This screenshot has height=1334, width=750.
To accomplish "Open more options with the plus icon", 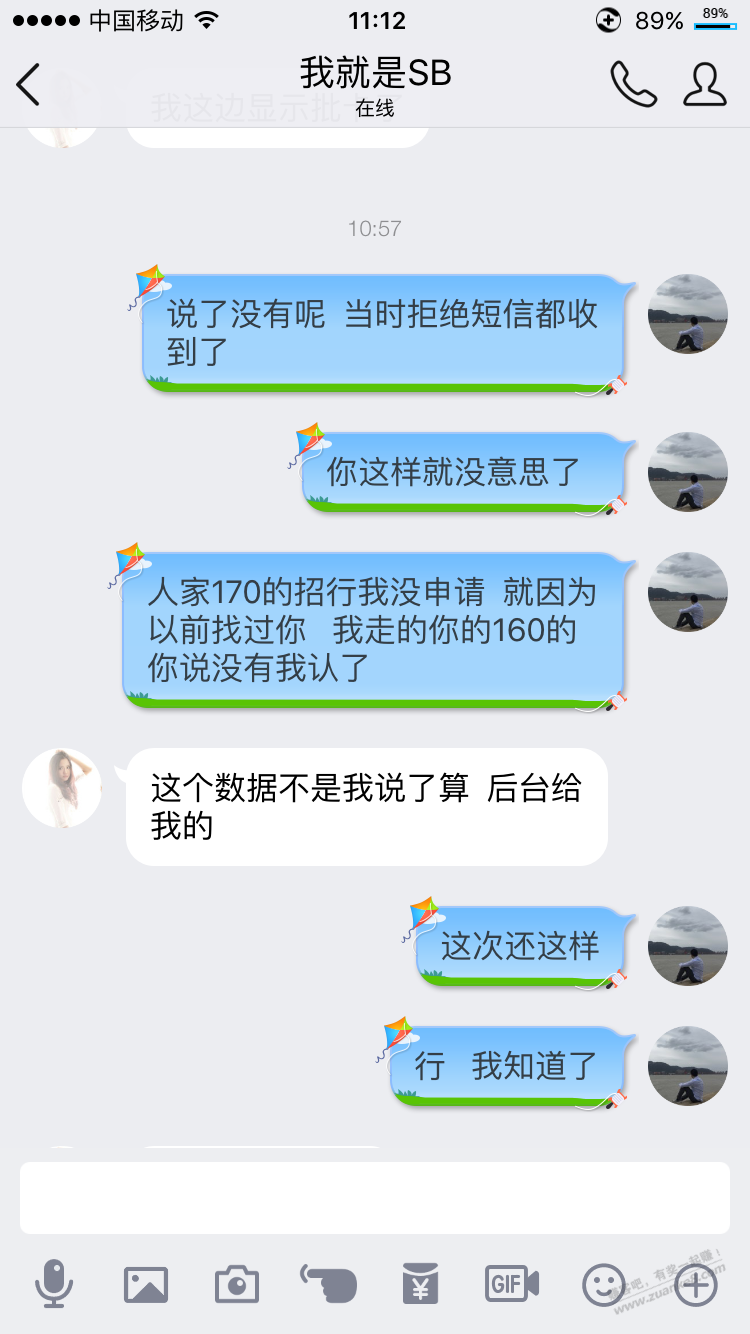I will coord(696,1284).
